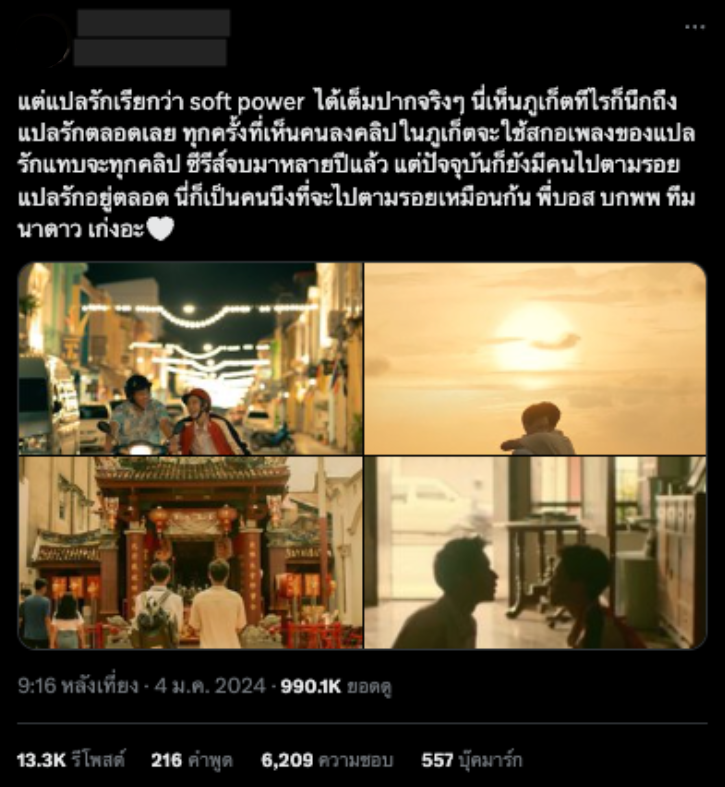Open the Chinese shrine photo
Screen dimensions: 725x787
tap(190, 552)
